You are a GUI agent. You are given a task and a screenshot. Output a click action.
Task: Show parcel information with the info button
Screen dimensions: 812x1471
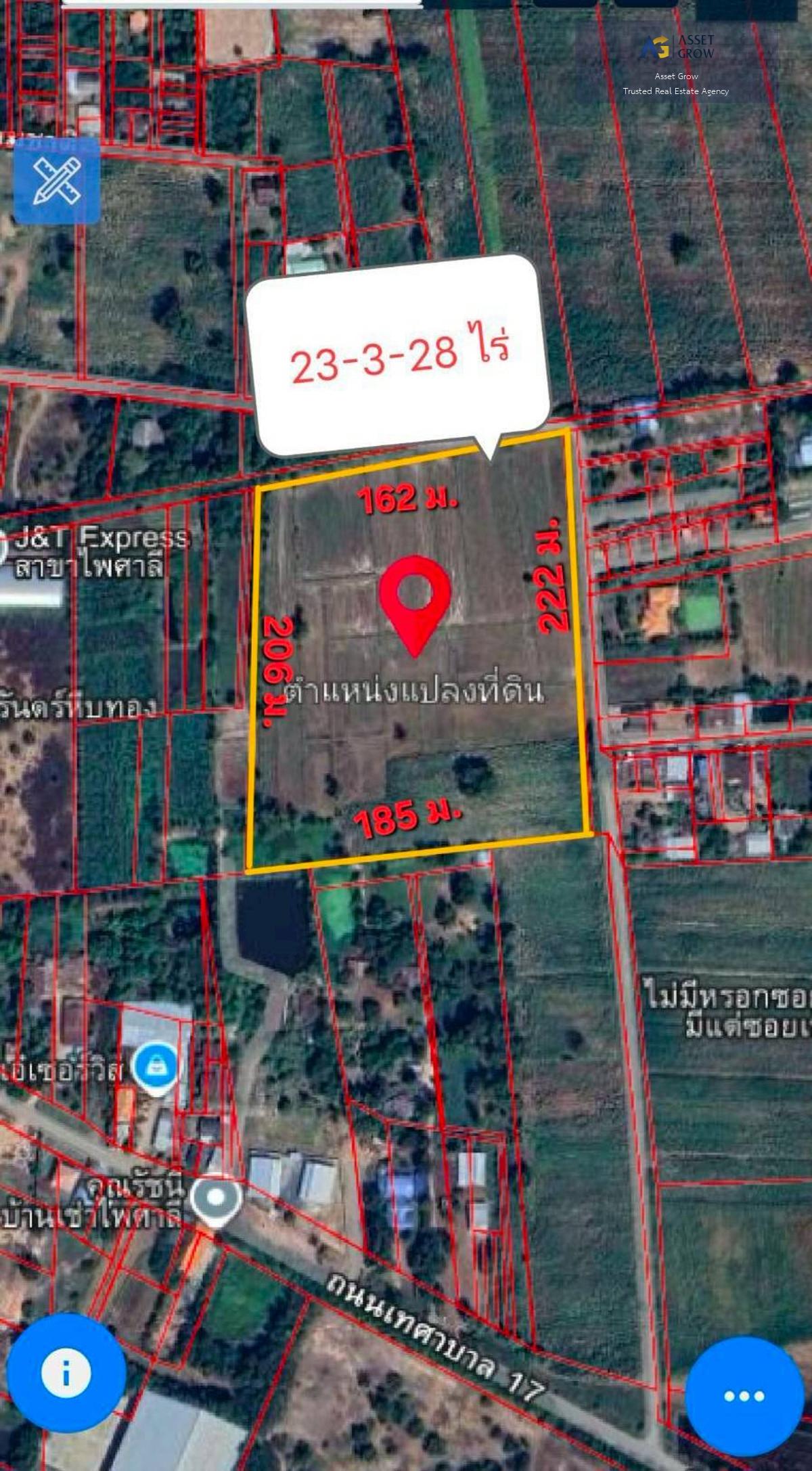pos(66,1373)
